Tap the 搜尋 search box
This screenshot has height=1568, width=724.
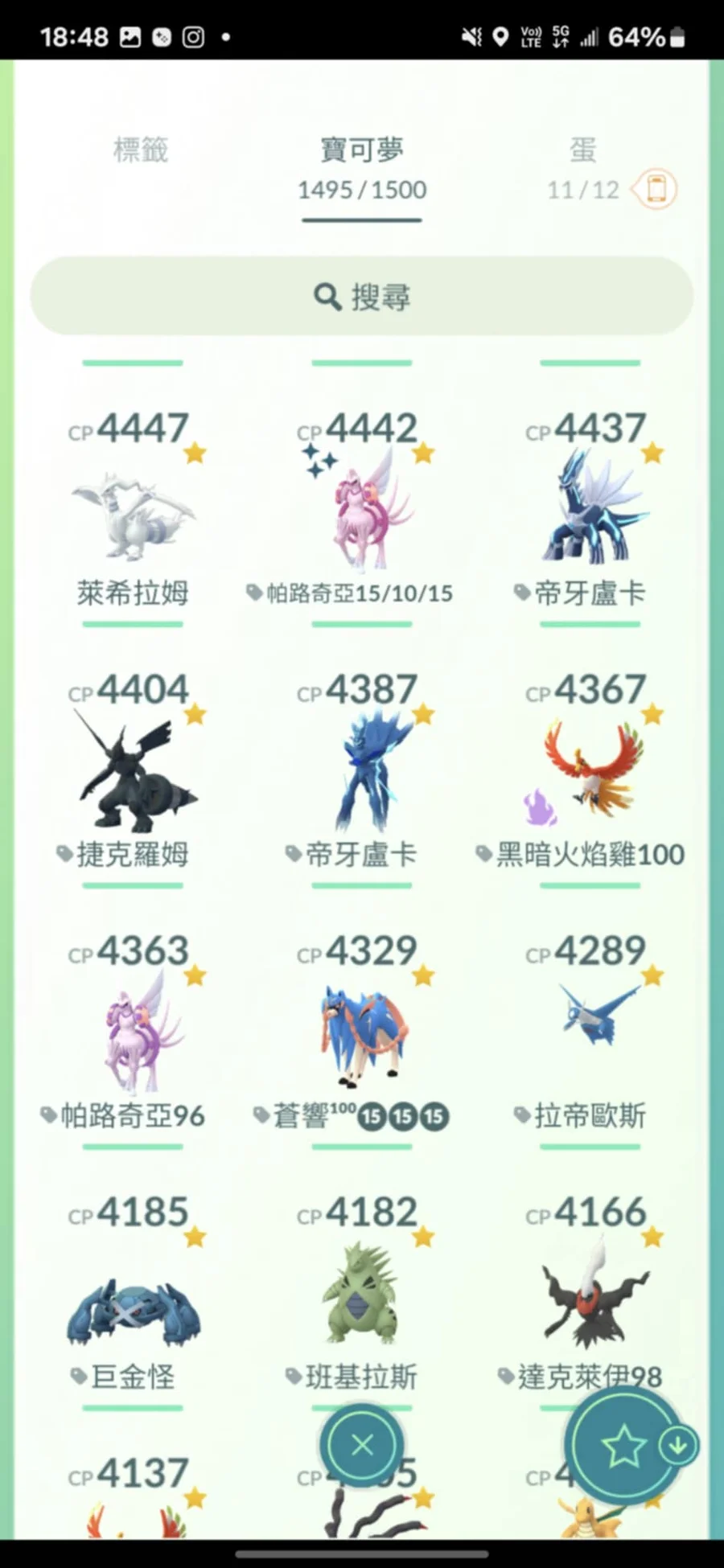362,297
